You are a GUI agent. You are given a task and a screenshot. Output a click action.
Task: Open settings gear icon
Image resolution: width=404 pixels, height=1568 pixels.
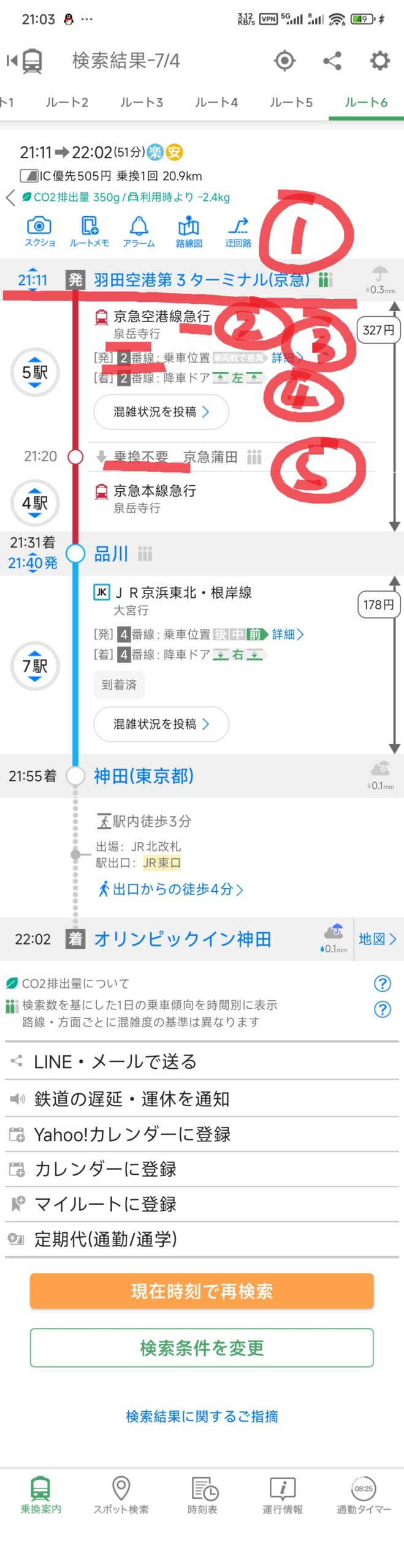click(379, 61)
